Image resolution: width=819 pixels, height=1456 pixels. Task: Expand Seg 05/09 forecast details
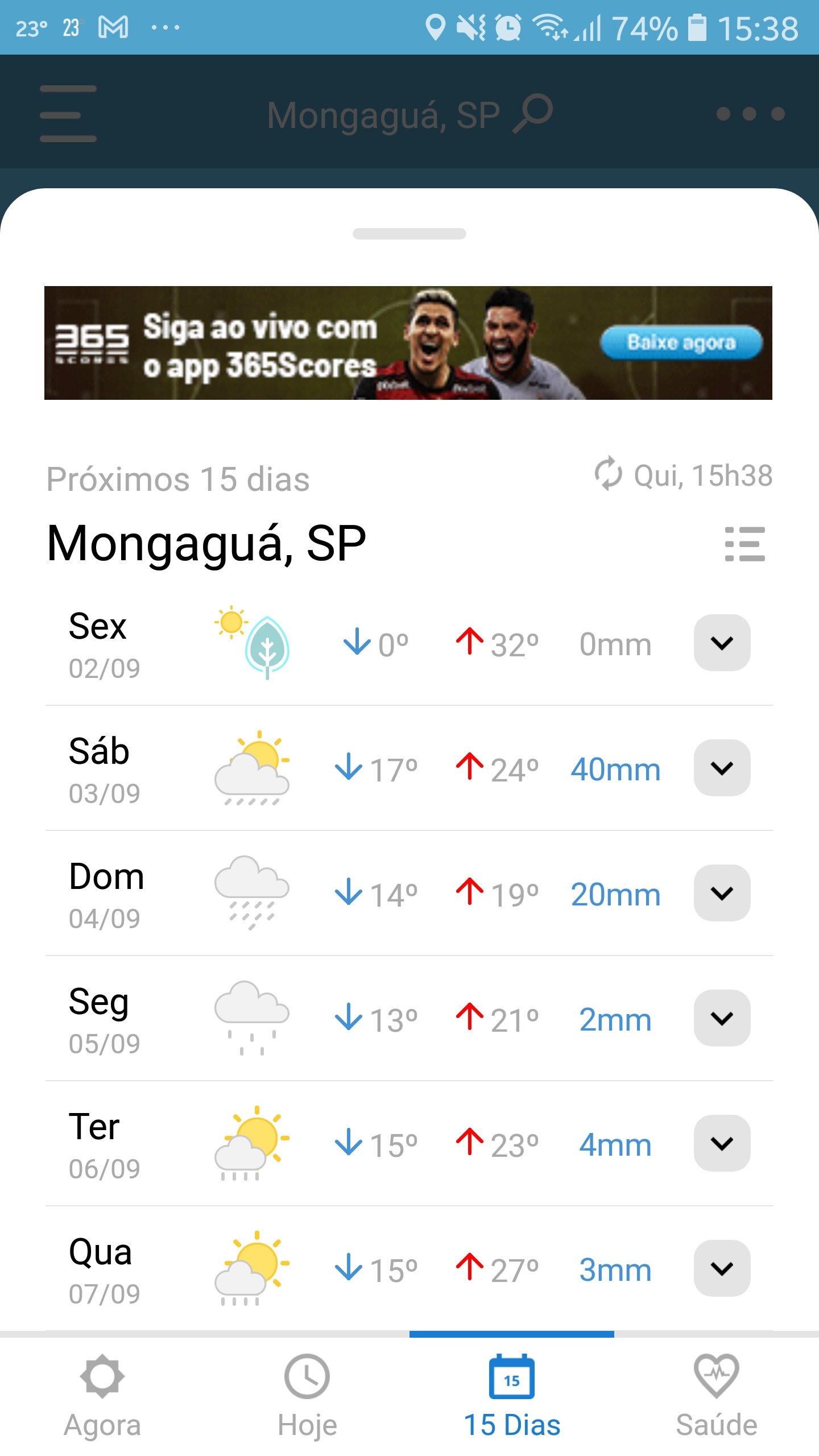pos(722,1018)
